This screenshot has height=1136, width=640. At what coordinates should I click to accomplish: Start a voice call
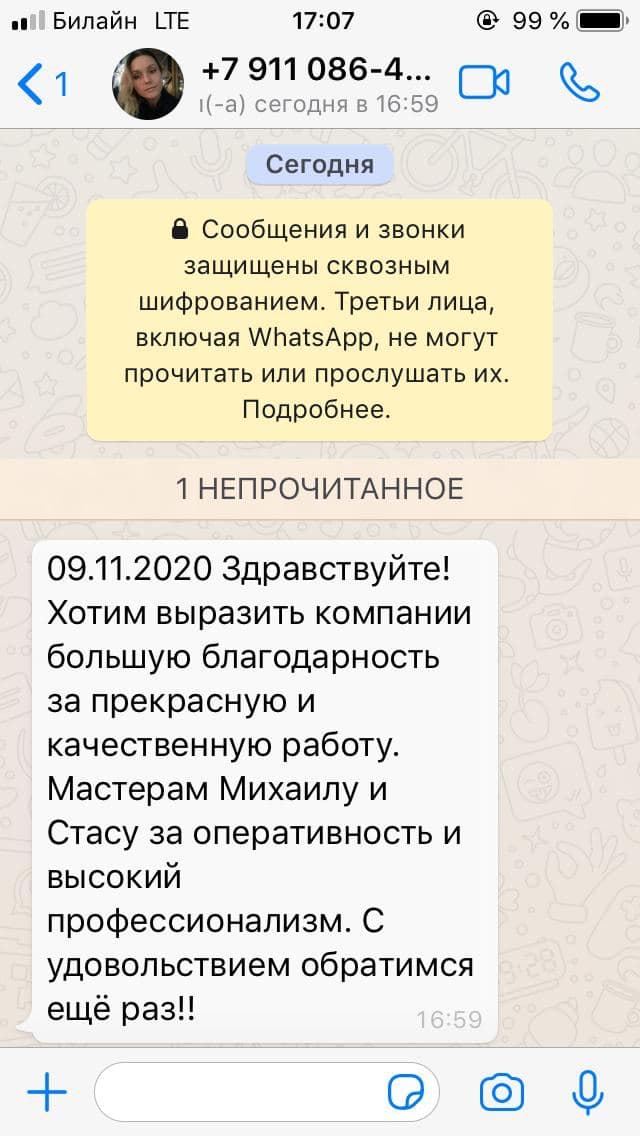click(579, 83)
